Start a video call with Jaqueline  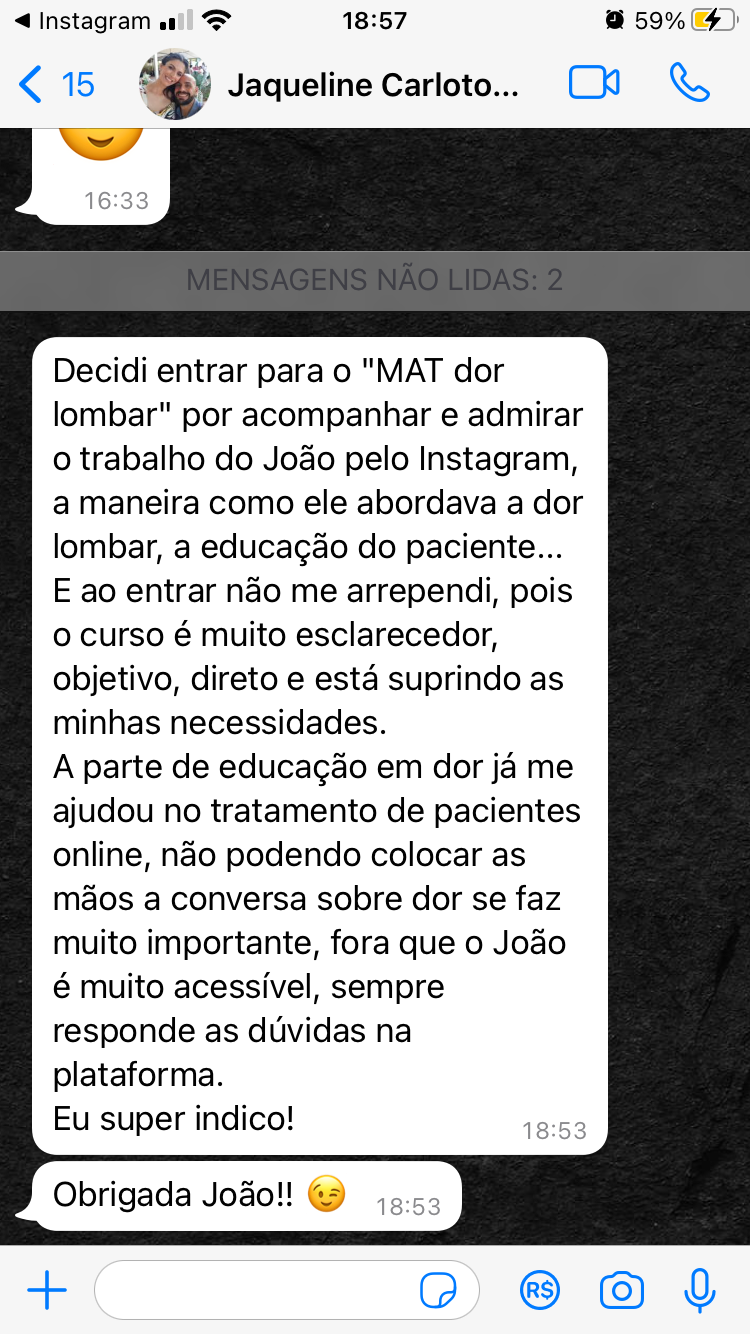point(594,84)
